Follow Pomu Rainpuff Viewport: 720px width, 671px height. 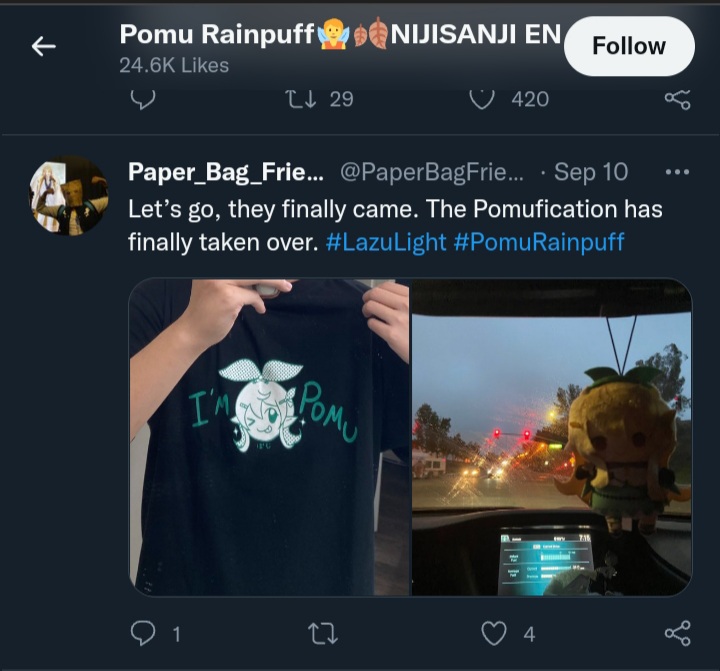(x=628, y=46)
